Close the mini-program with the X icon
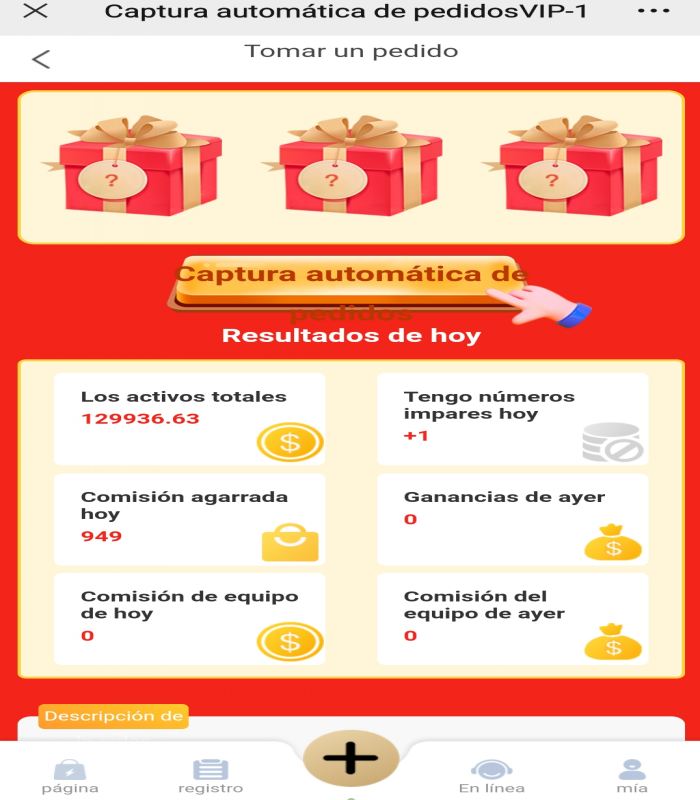This screenshot has width=700, height=800. click(36, 12)
